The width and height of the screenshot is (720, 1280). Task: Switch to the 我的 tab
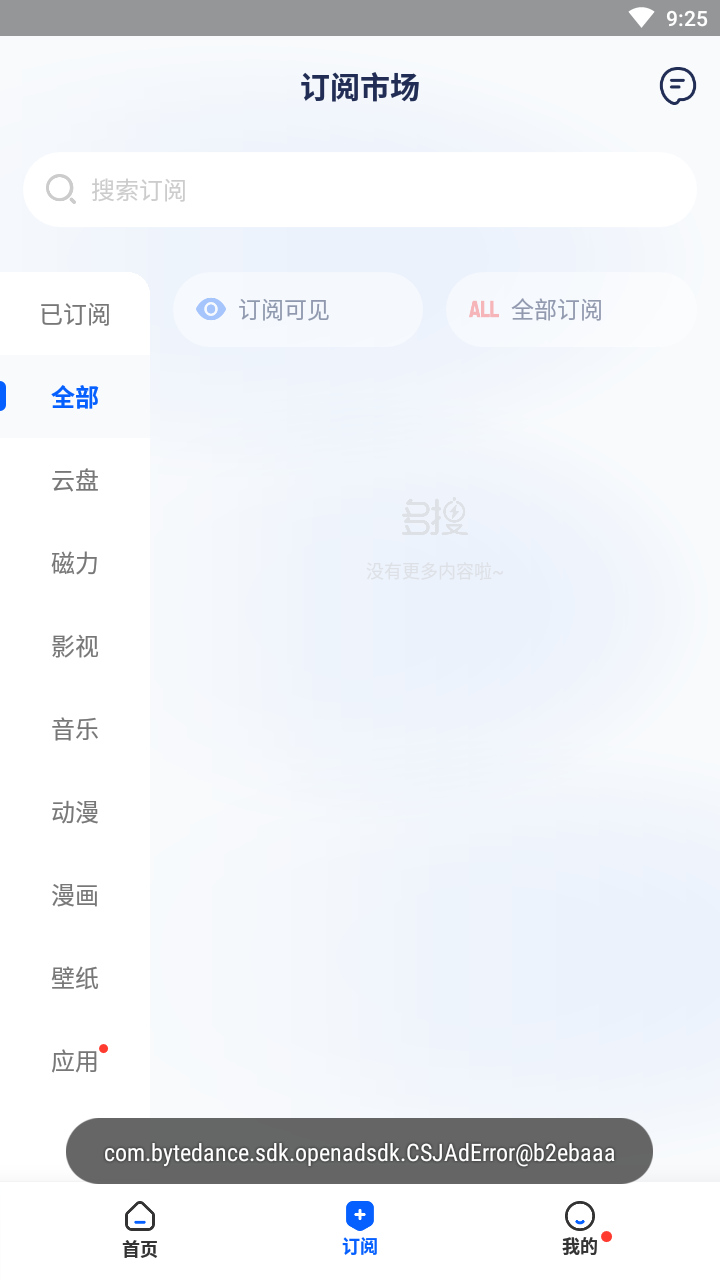(x=580, y=1230)
